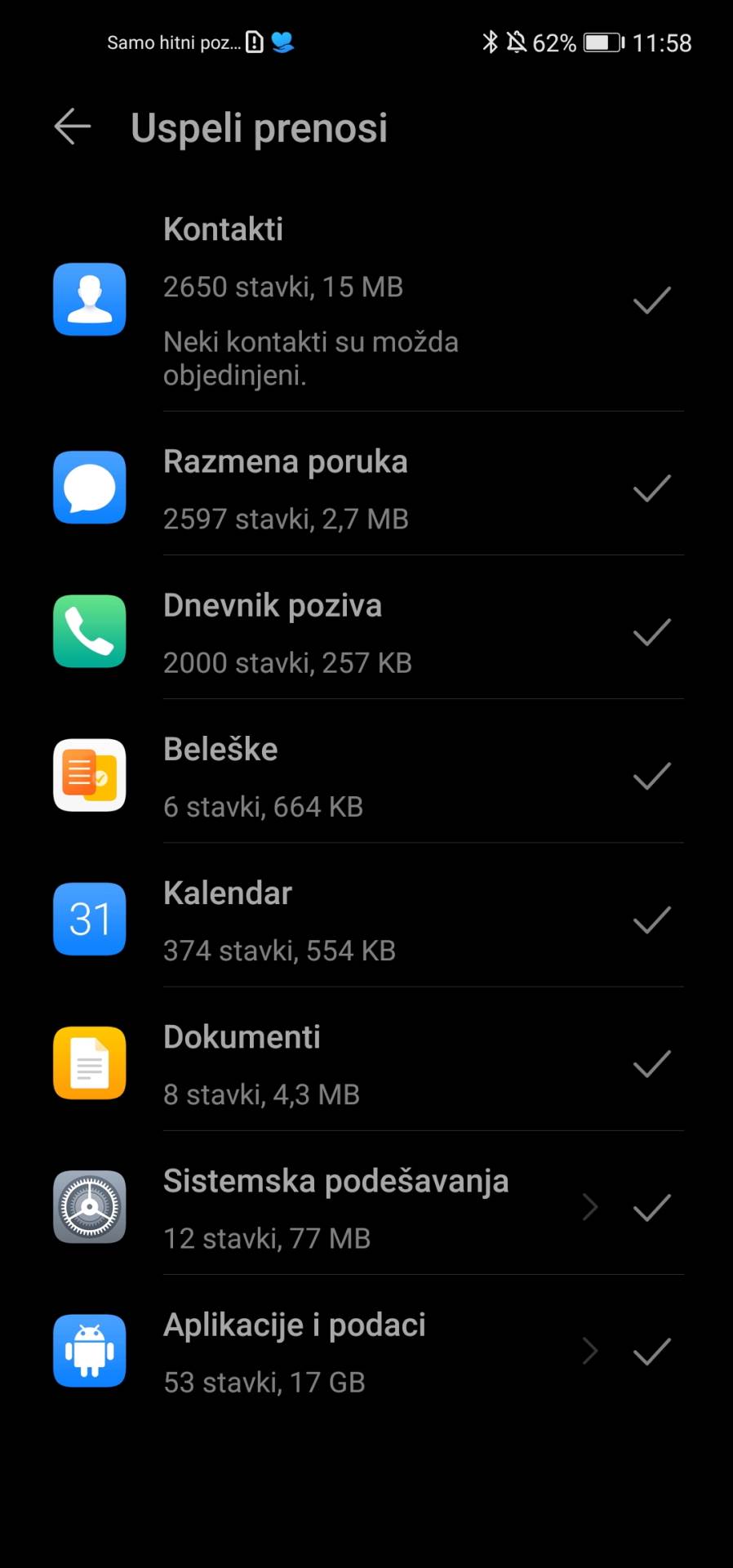The height and width of the screenshot is (1568, 733).
Task: Select the Kalendar calendar 31 icon
Action: pyautogui.click(x=90, y=918)
